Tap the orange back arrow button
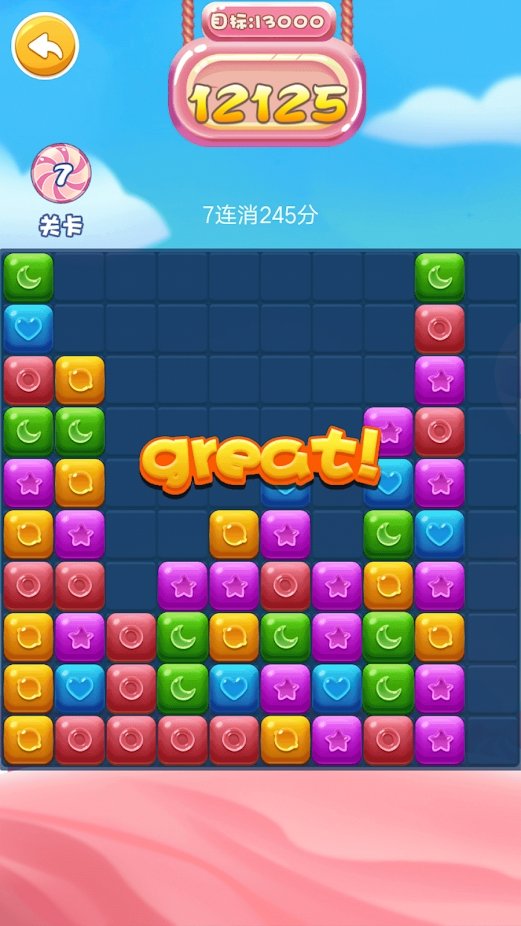Image resolution: width=521 pixels, height=926 pixels. pos(45,45)
